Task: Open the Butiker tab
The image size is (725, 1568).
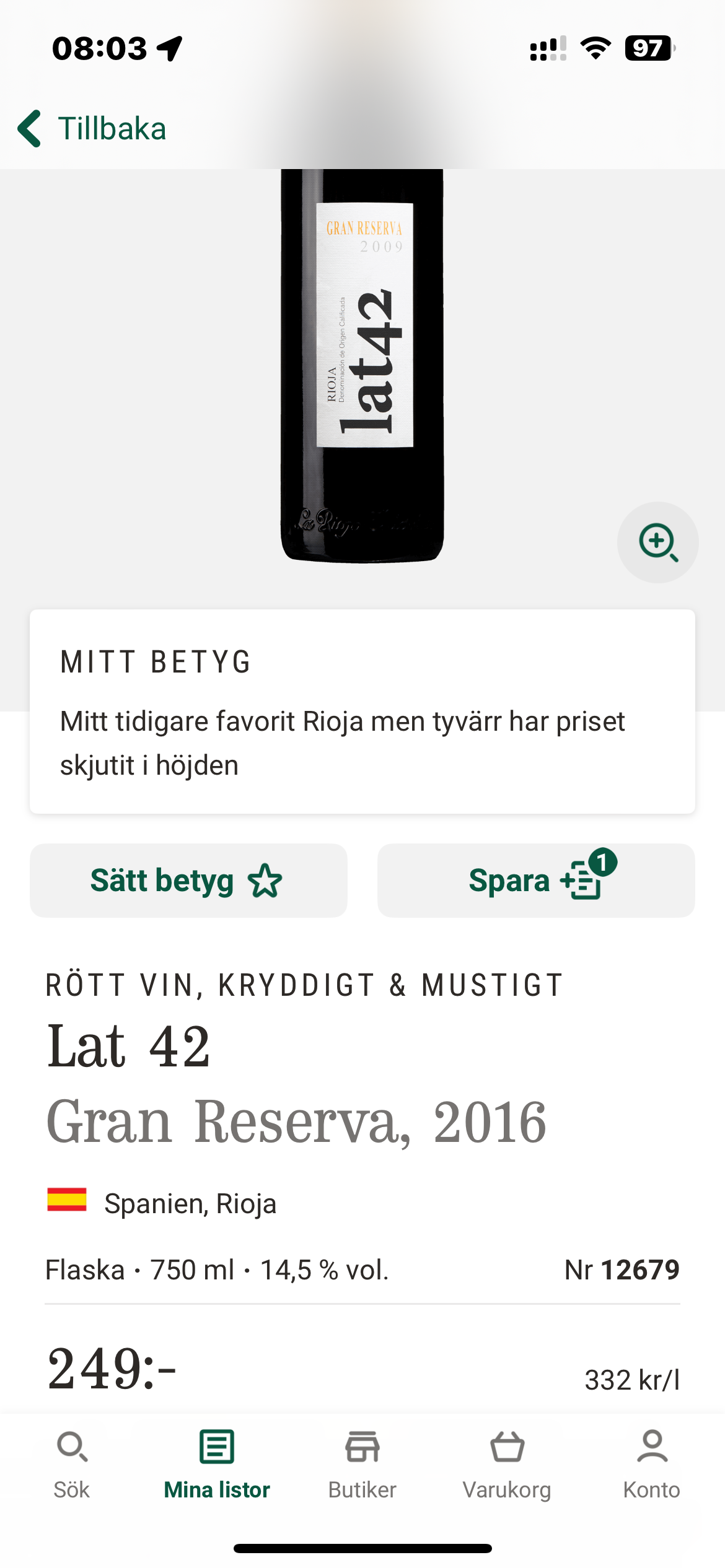Action: click(x=362, y=1464)
